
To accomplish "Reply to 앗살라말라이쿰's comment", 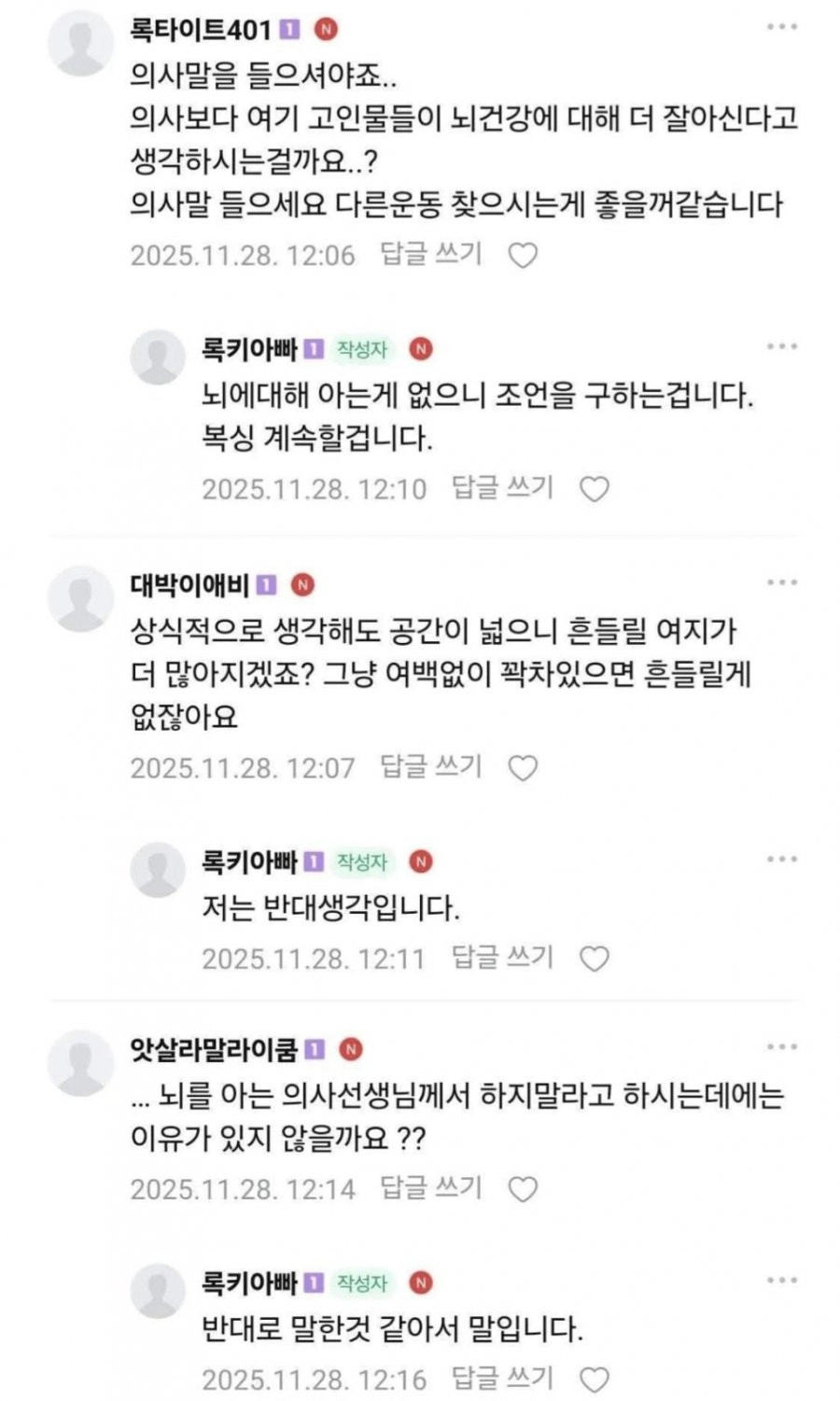I will click(x=431, y=1188).
